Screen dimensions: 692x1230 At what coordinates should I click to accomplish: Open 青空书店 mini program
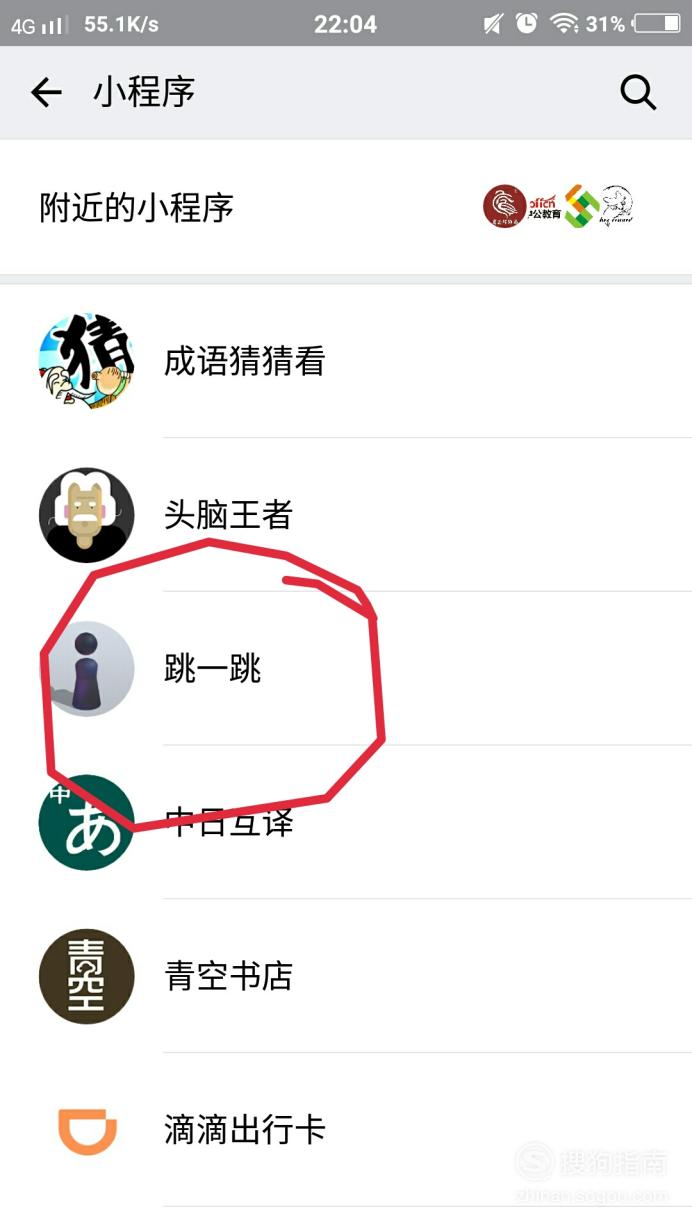pos(346,976)
